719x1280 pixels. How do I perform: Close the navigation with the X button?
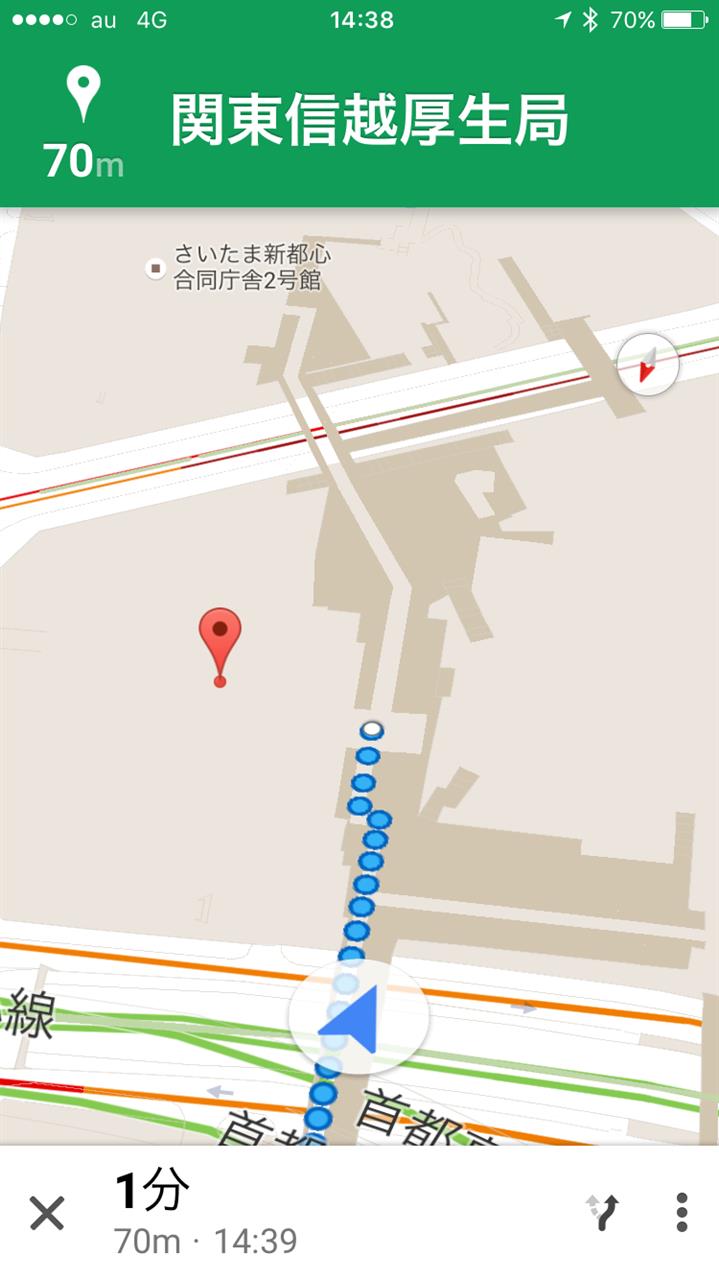tap(47, 1214)
